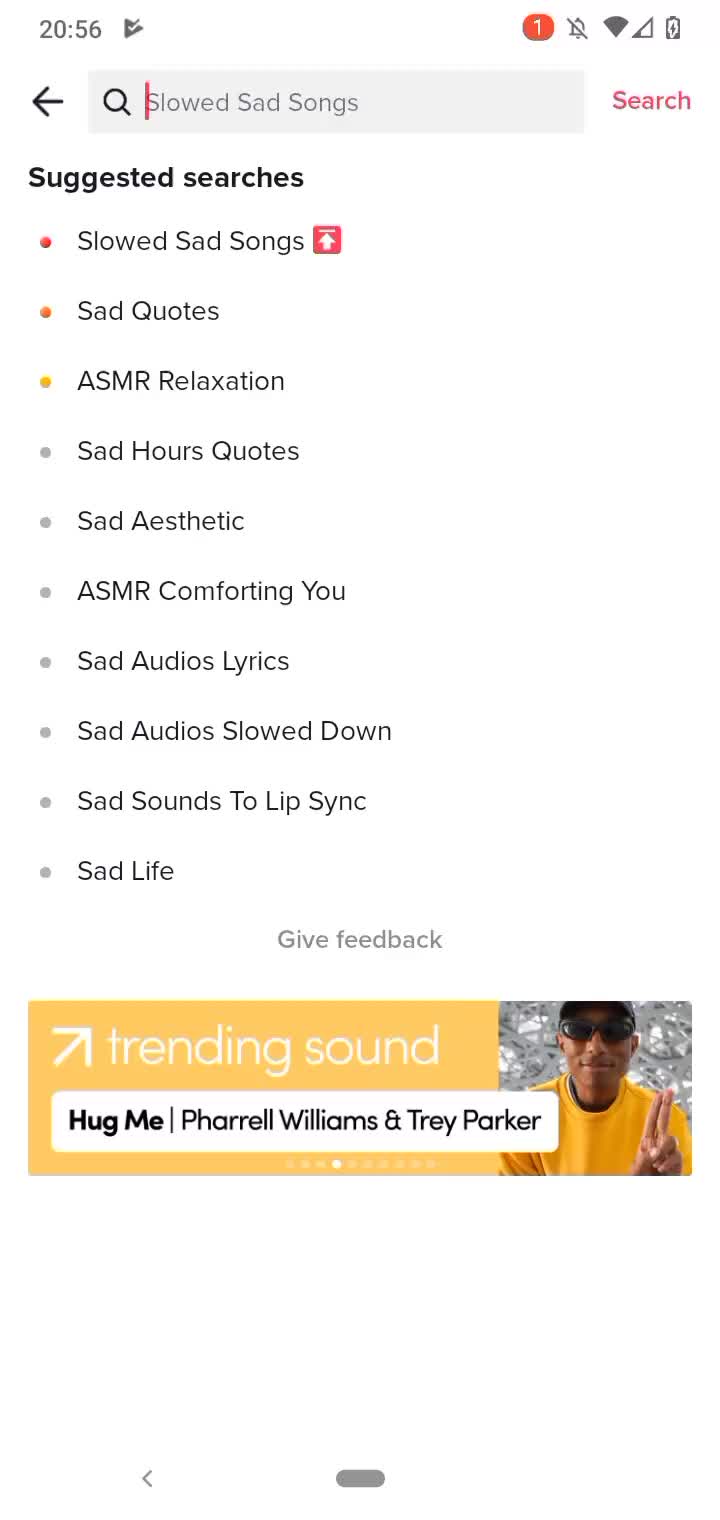Image resolution: width=720 pixels, height=1520 pixels.
Task: Tap the system back button
Action: point(147,1478)
